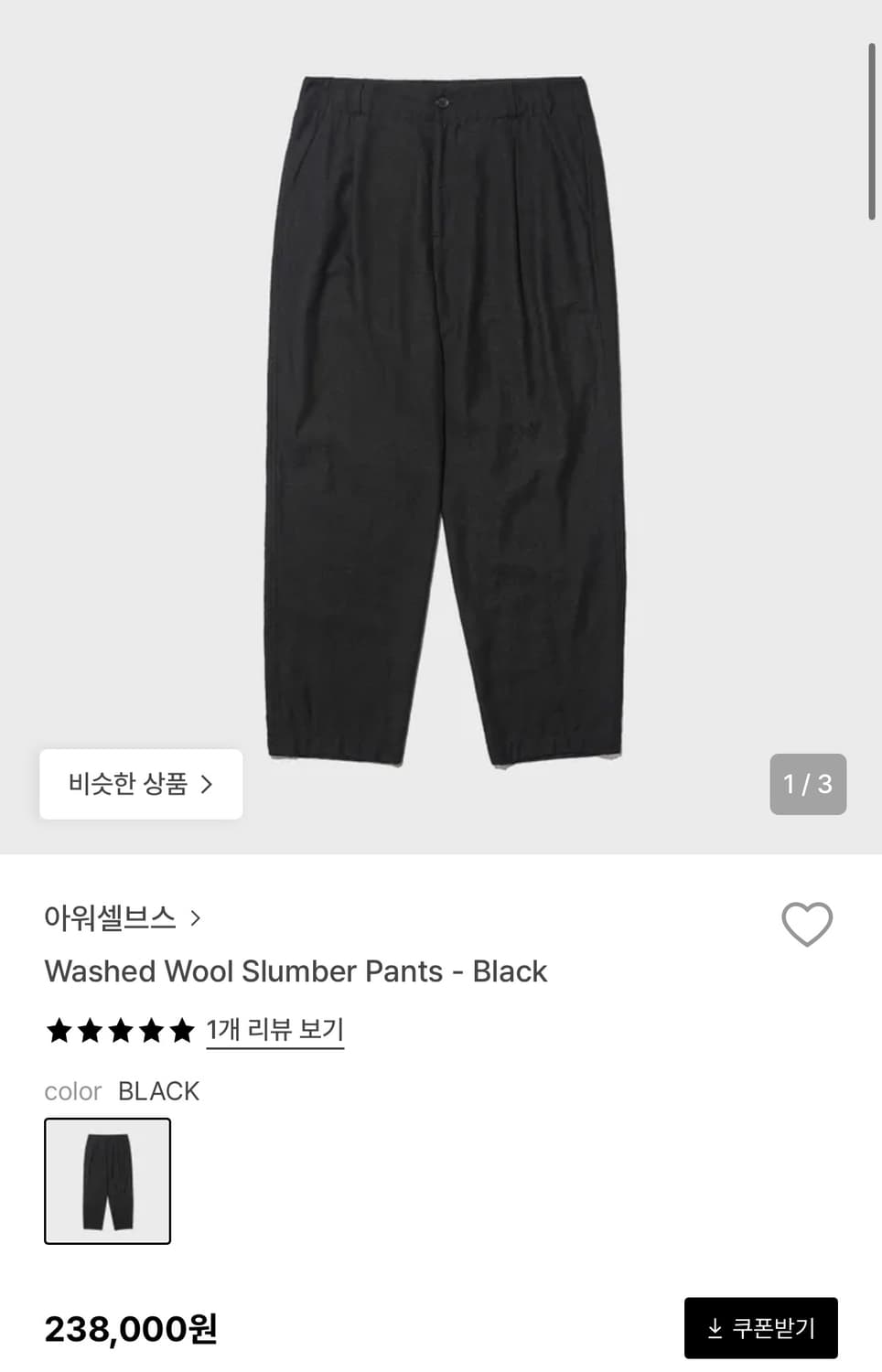
Task: Click the star icons next to the review link
Action: [x=119, y=1030]
